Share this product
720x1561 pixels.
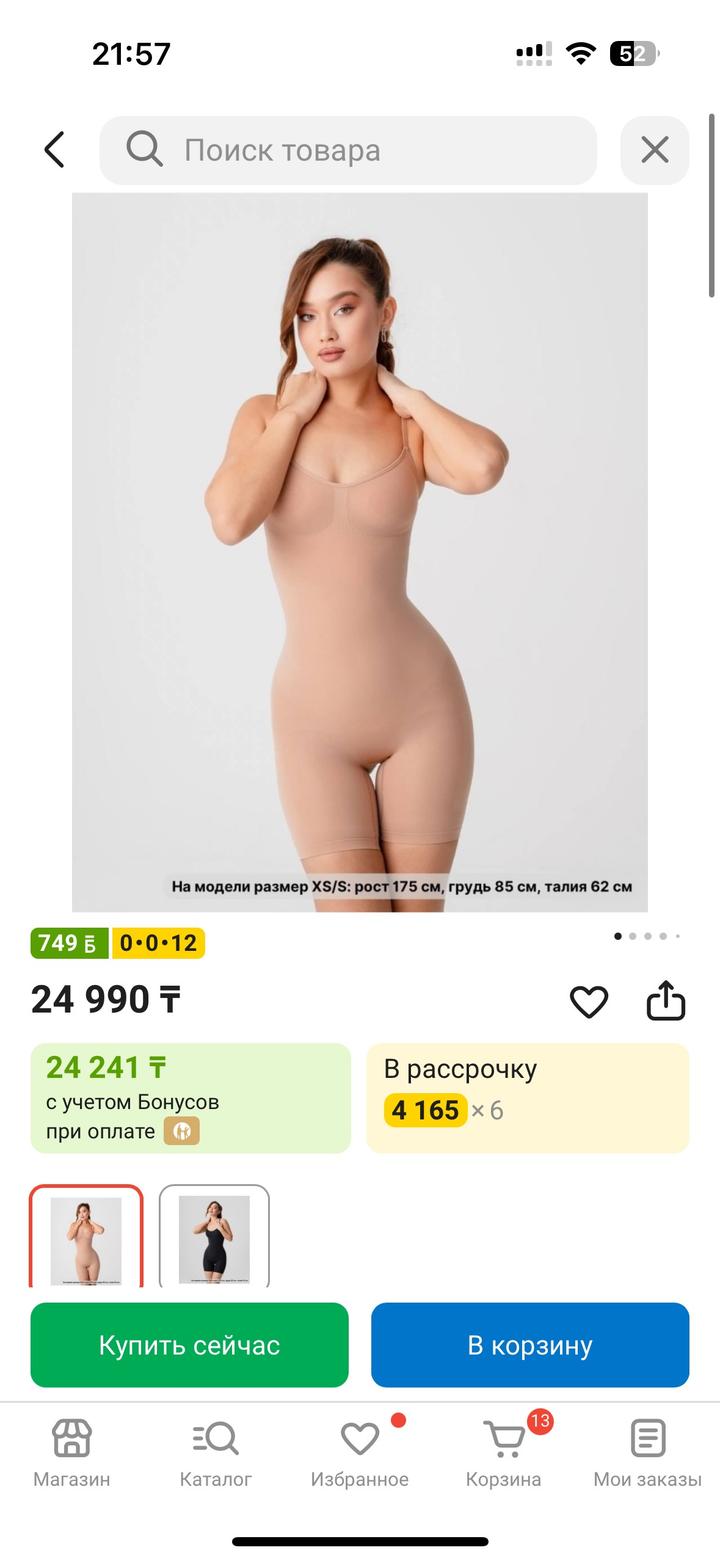coord(665,1001)
